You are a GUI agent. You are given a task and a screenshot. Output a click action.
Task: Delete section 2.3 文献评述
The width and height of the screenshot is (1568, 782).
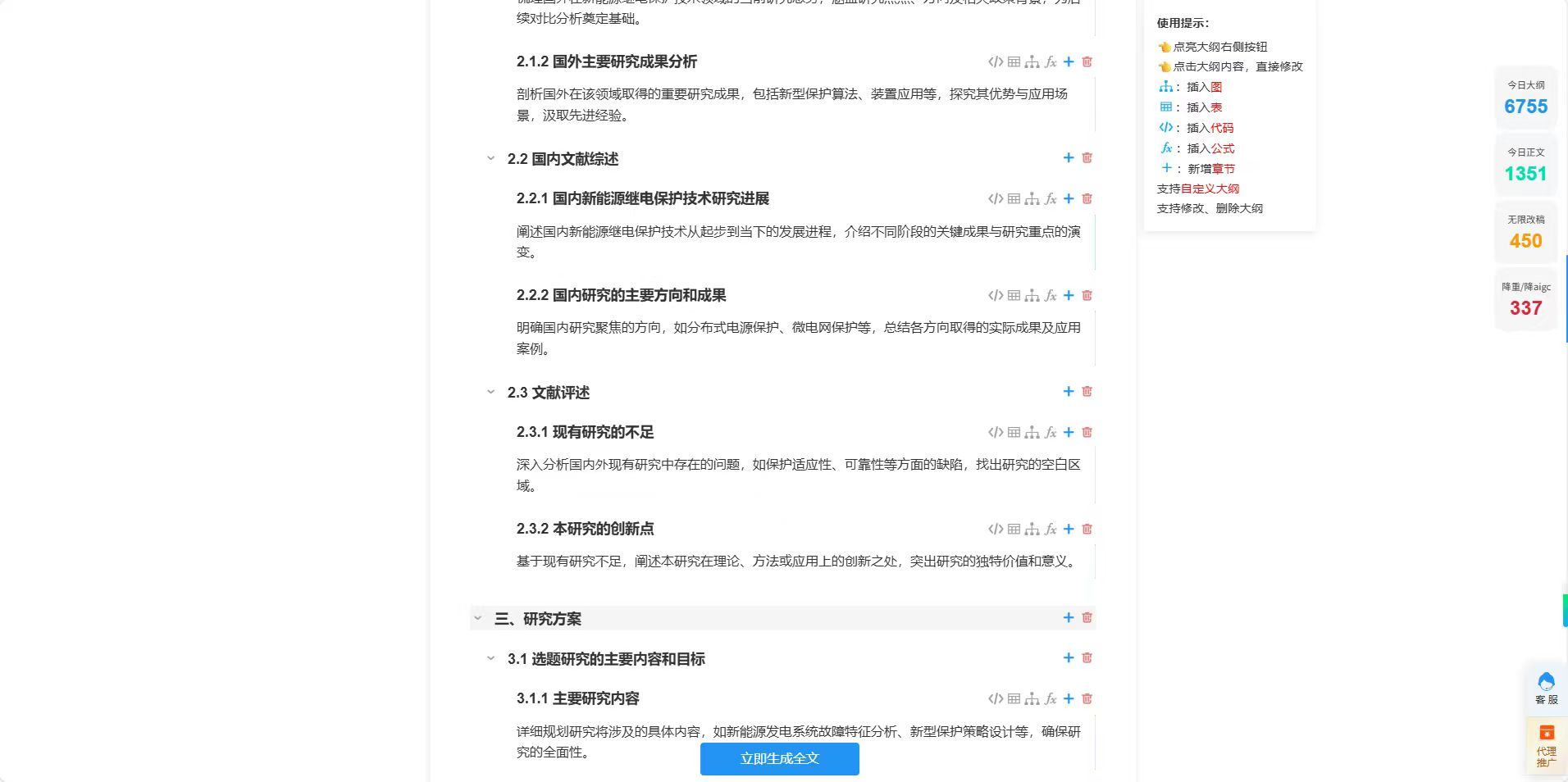point(1087,392)
